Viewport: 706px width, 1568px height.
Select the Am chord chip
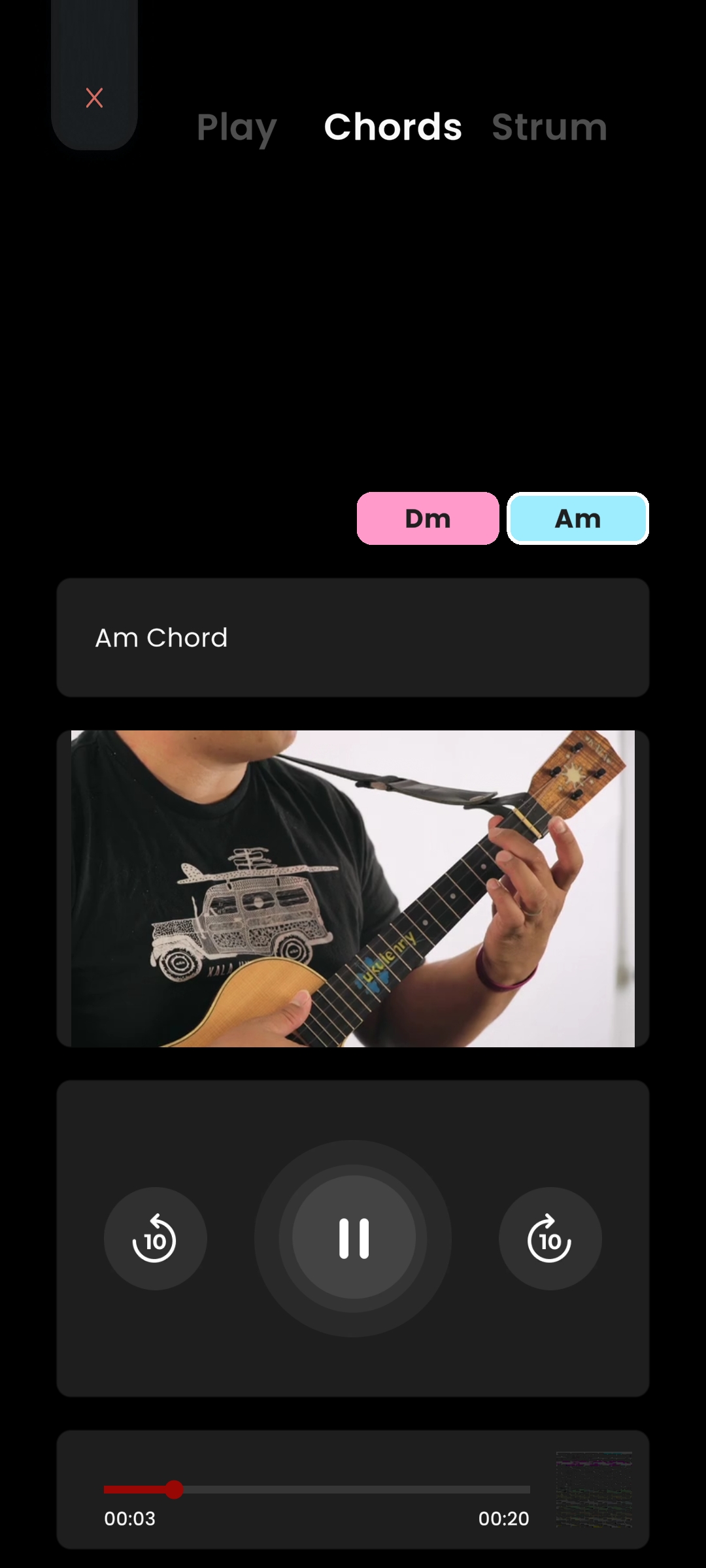[578, 519]
